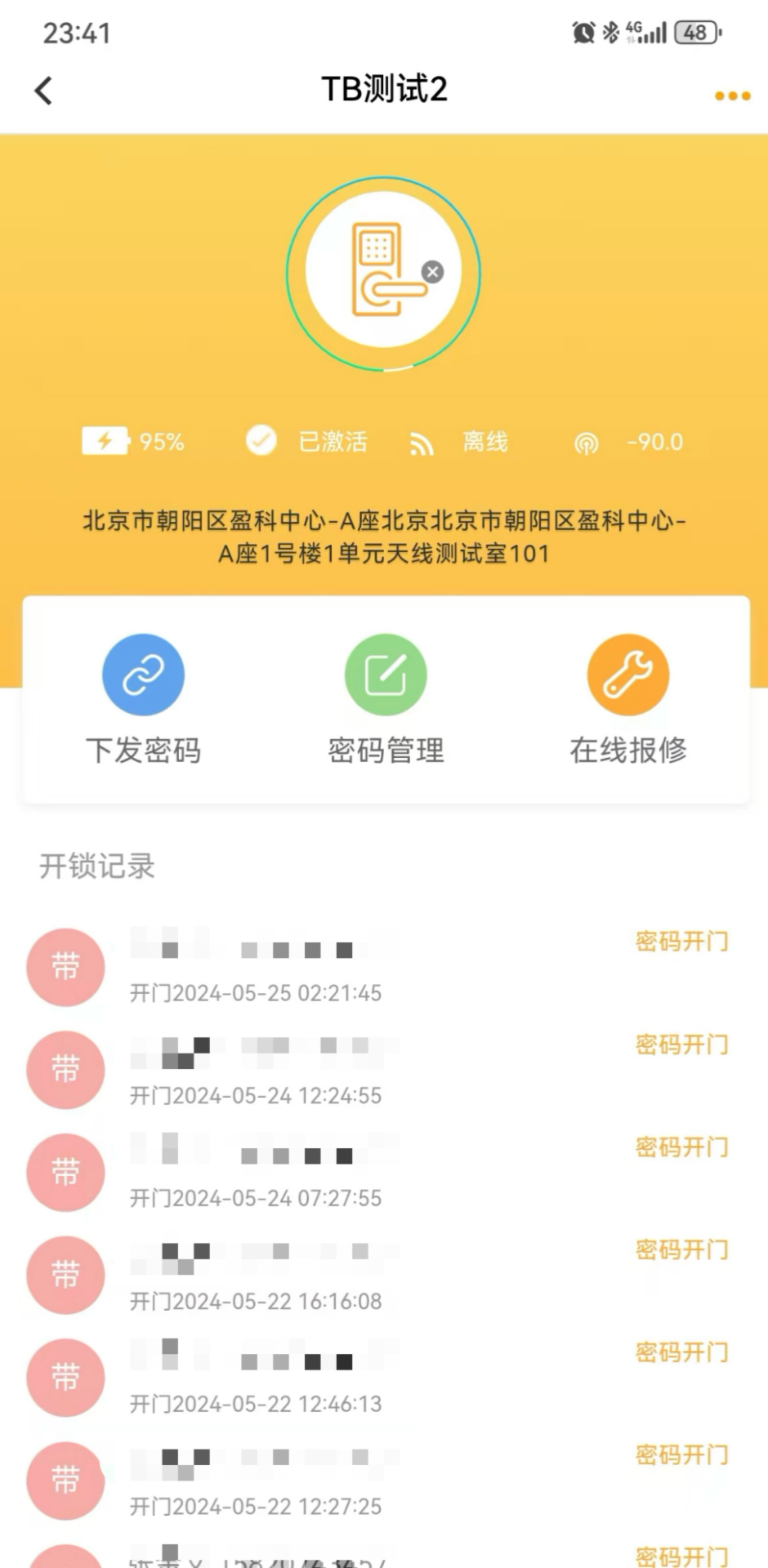768x1568 pixels.
Task: Tap the 在线报修 wrench repair icon
Action: [627, 674]
